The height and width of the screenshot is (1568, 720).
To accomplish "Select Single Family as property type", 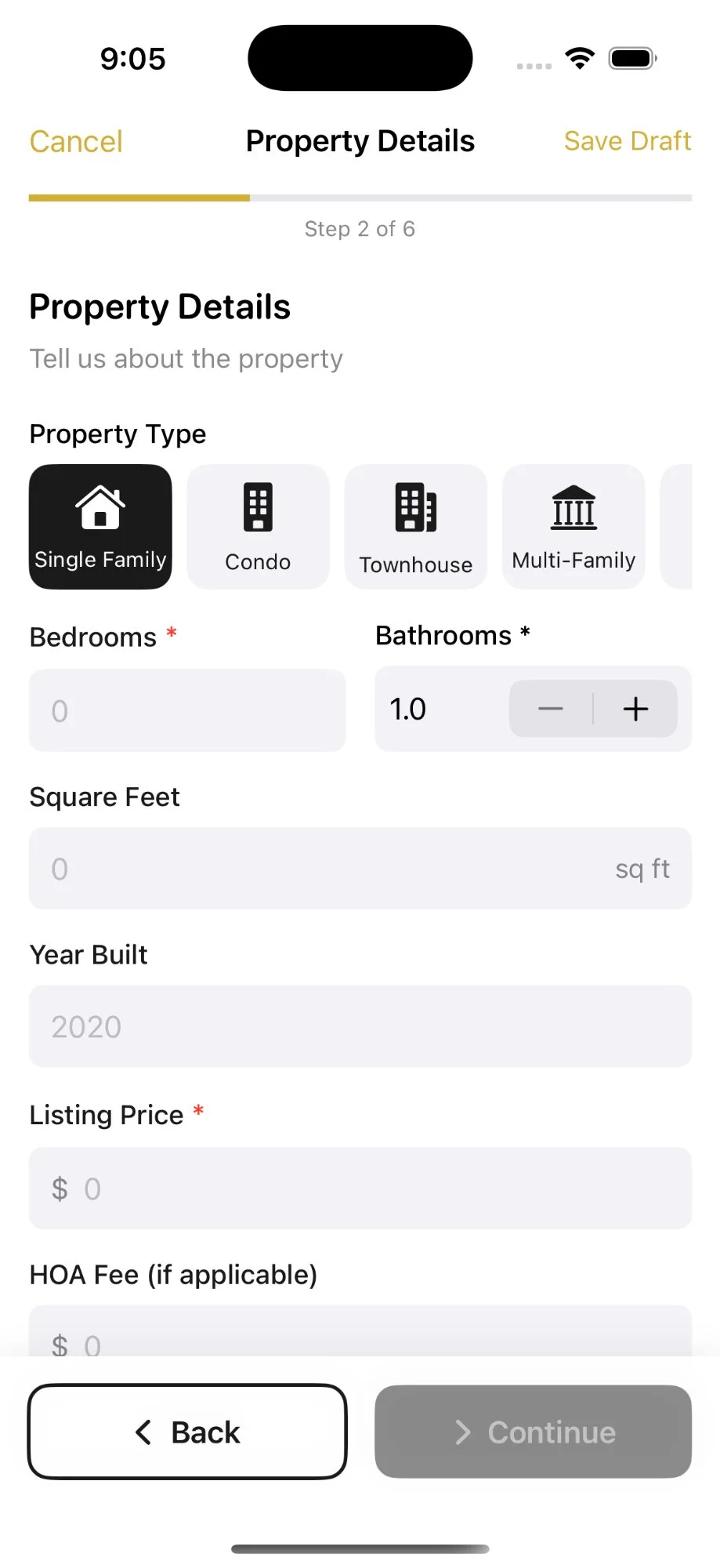I will coord(99,527).
